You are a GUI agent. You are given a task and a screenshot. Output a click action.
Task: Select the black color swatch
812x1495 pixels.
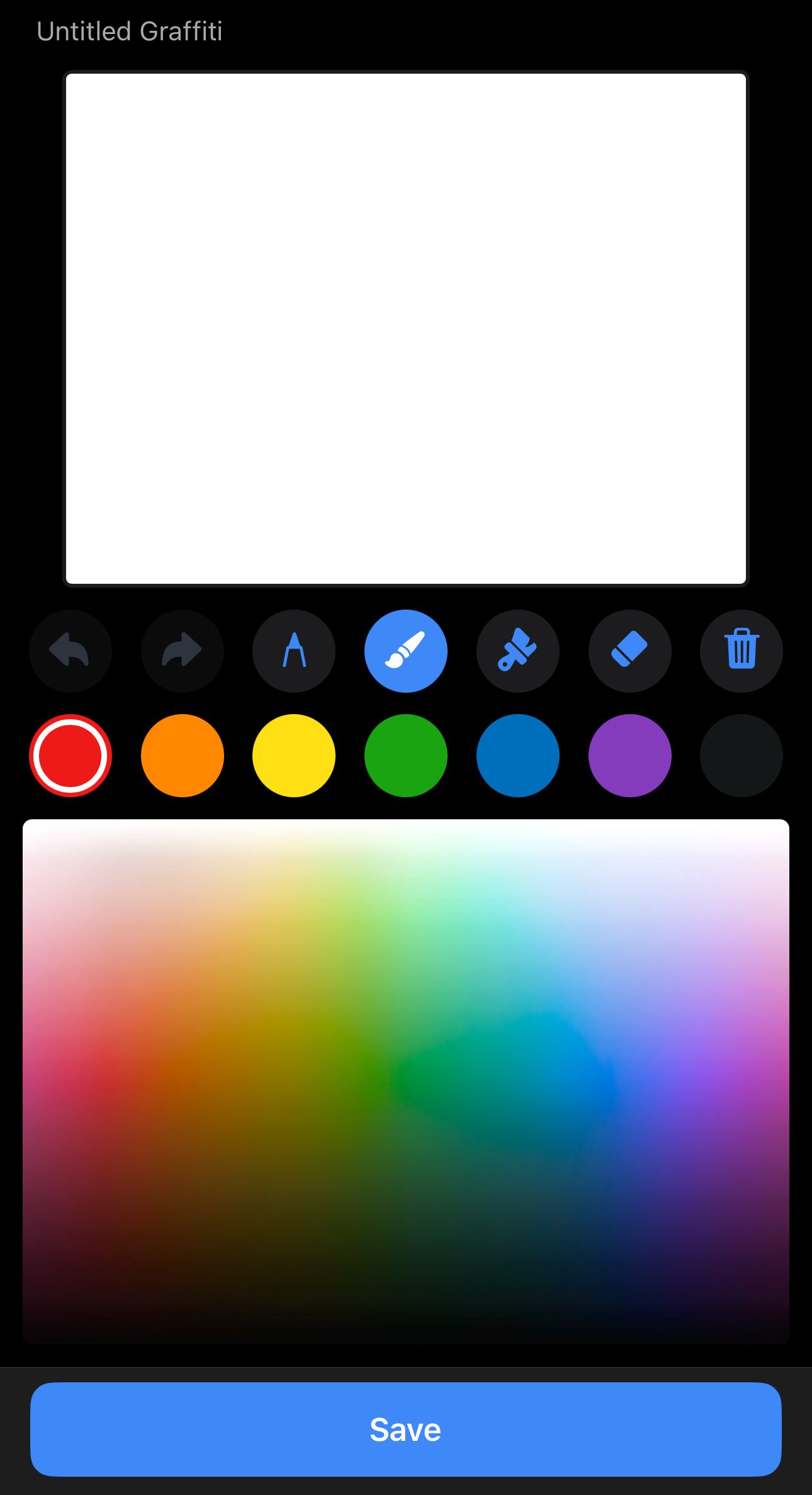click(x=742, y=756)
